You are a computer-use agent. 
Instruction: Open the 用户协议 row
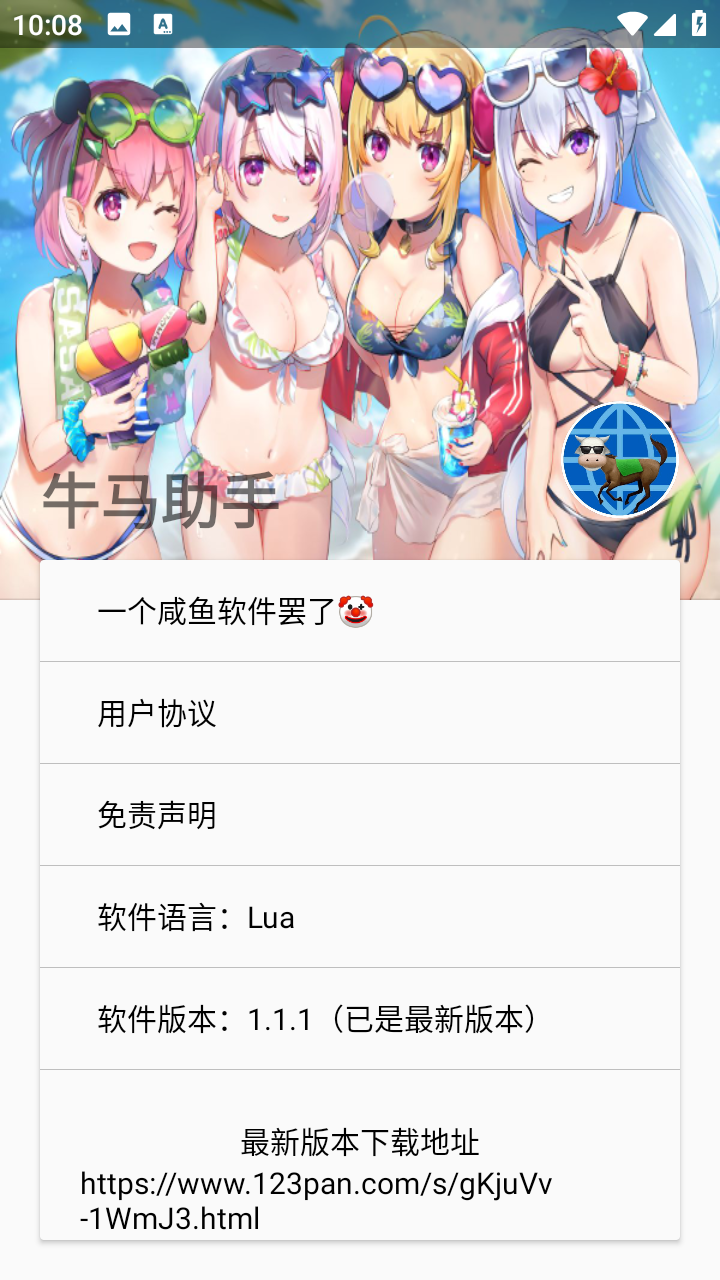pyautogui.click(x=360, y=713)
